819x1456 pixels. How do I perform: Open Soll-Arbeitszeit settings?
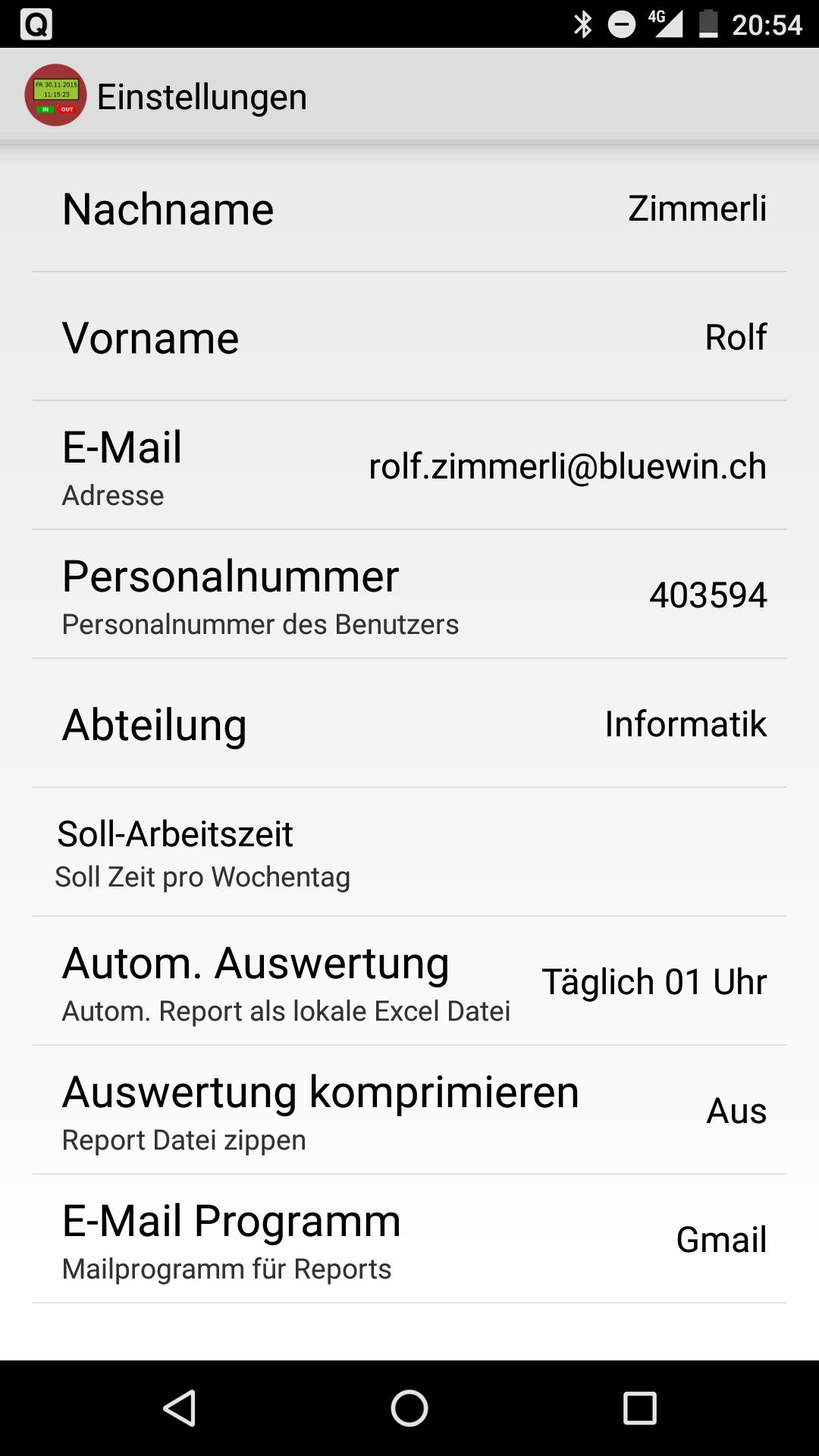409,852
